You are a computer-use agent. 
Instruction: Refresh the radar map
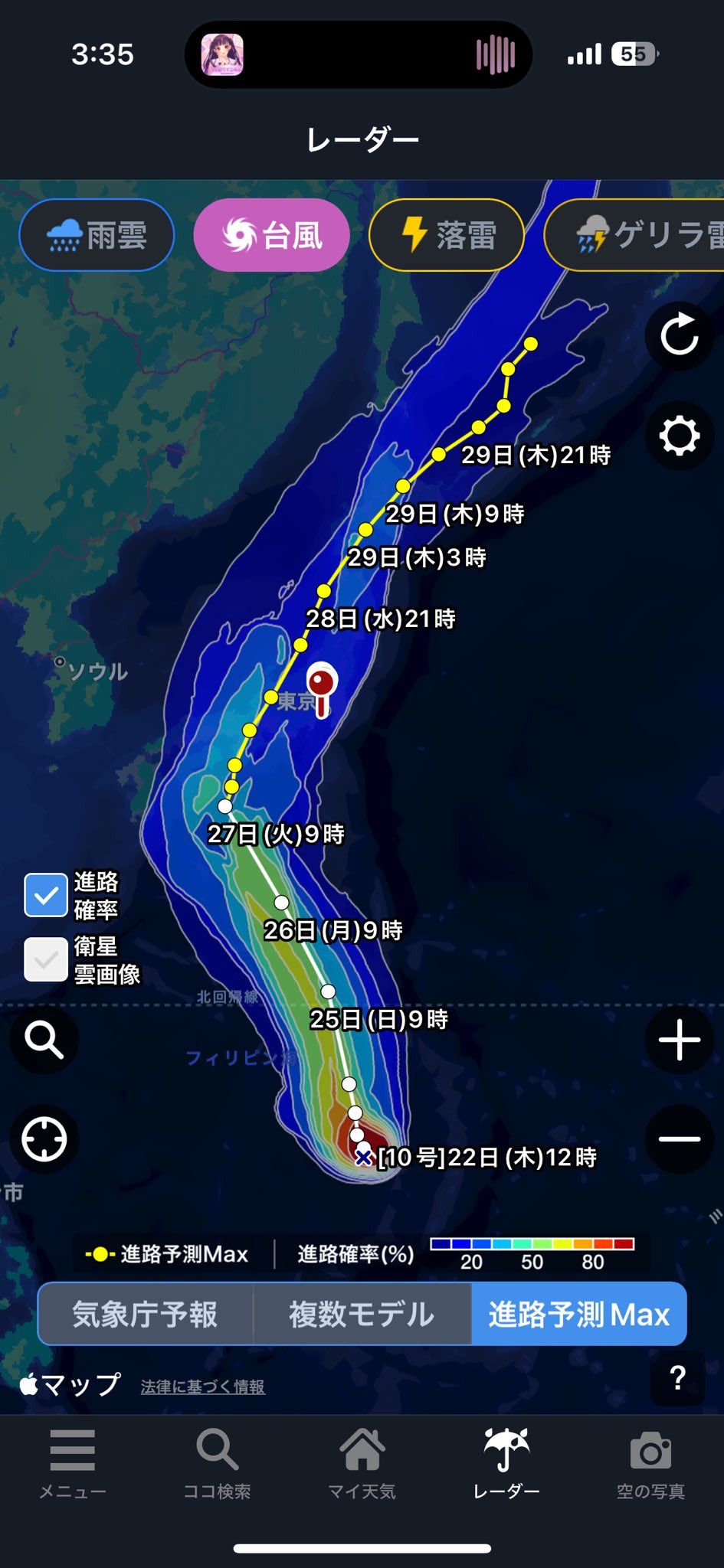point(680,335)
